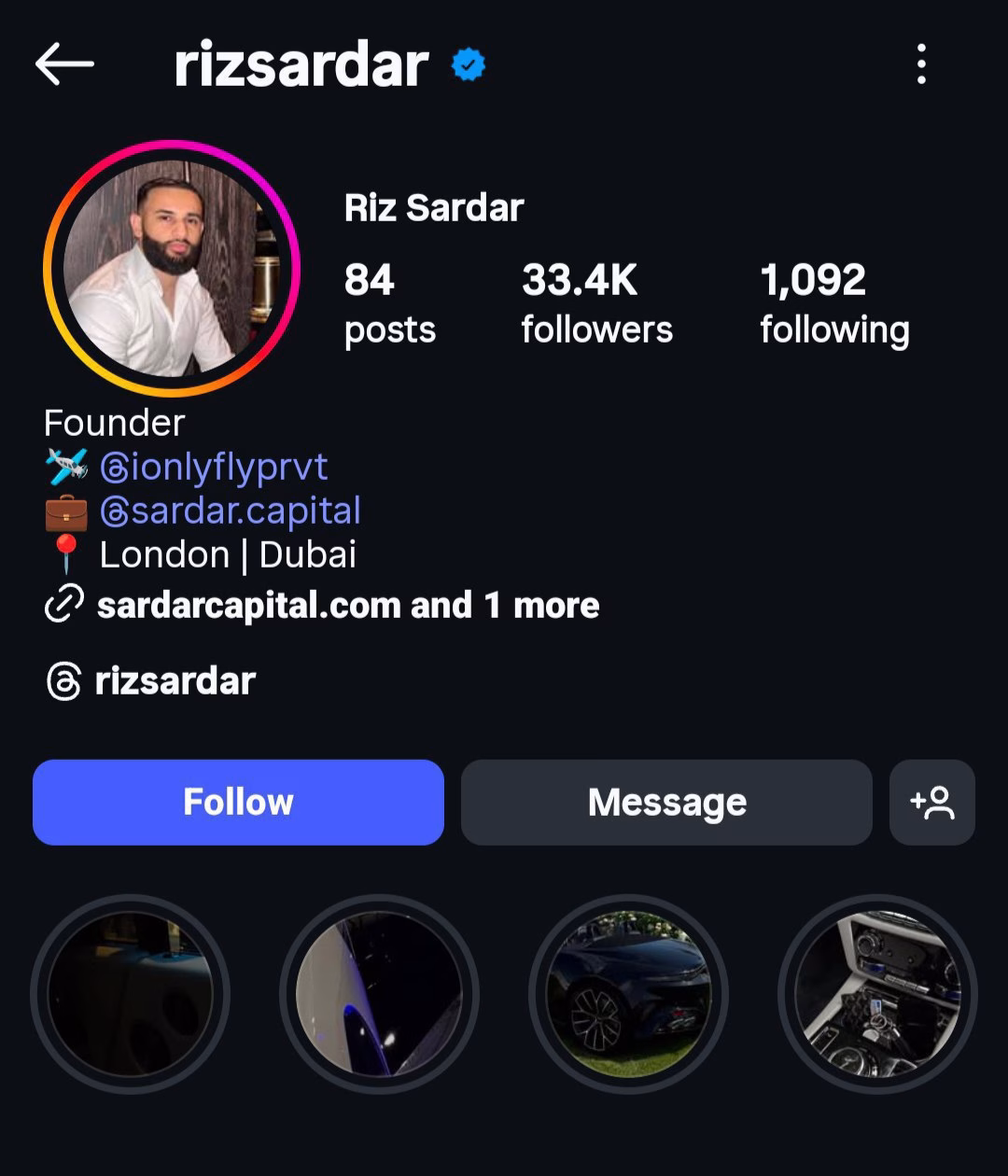The height and width of the screenshot is (1176, 1008).
Task: Open the three-dot overflow menu
Action: 921,64
